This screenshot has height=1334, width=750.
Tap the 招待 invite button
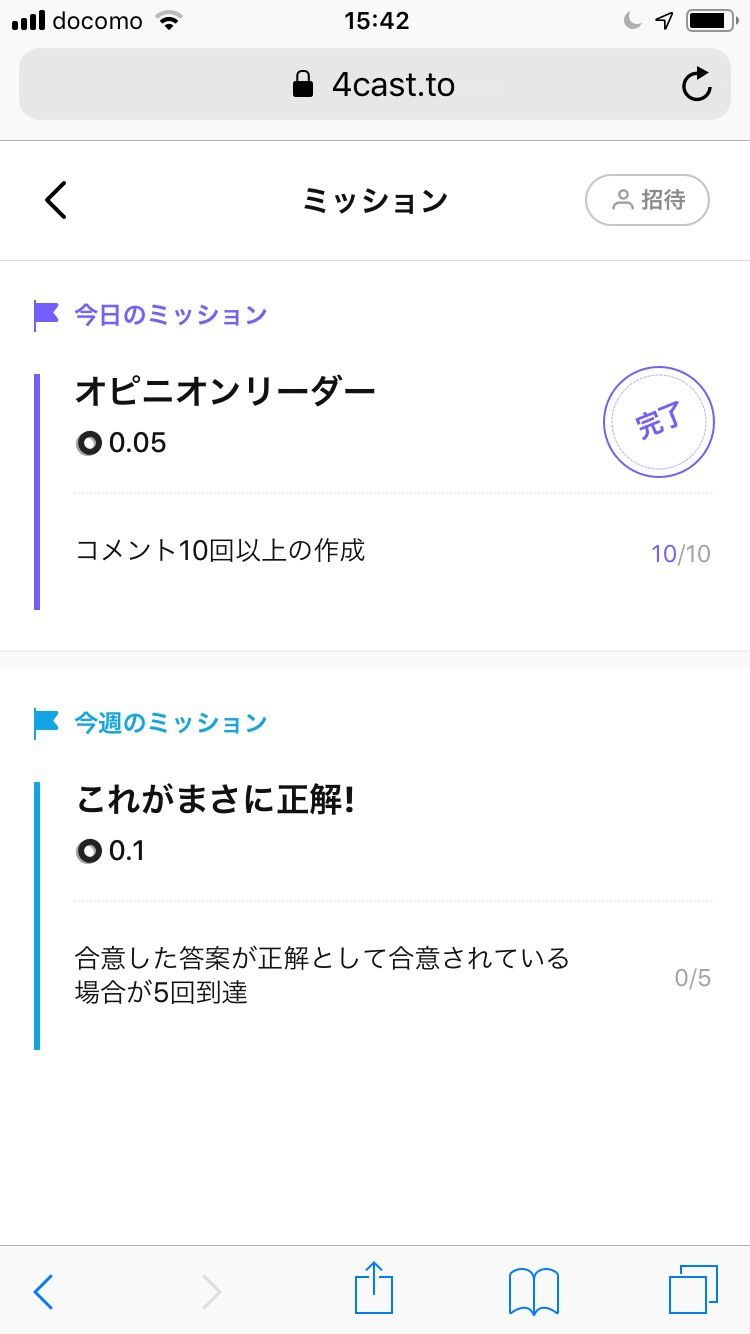coord(647,200)
